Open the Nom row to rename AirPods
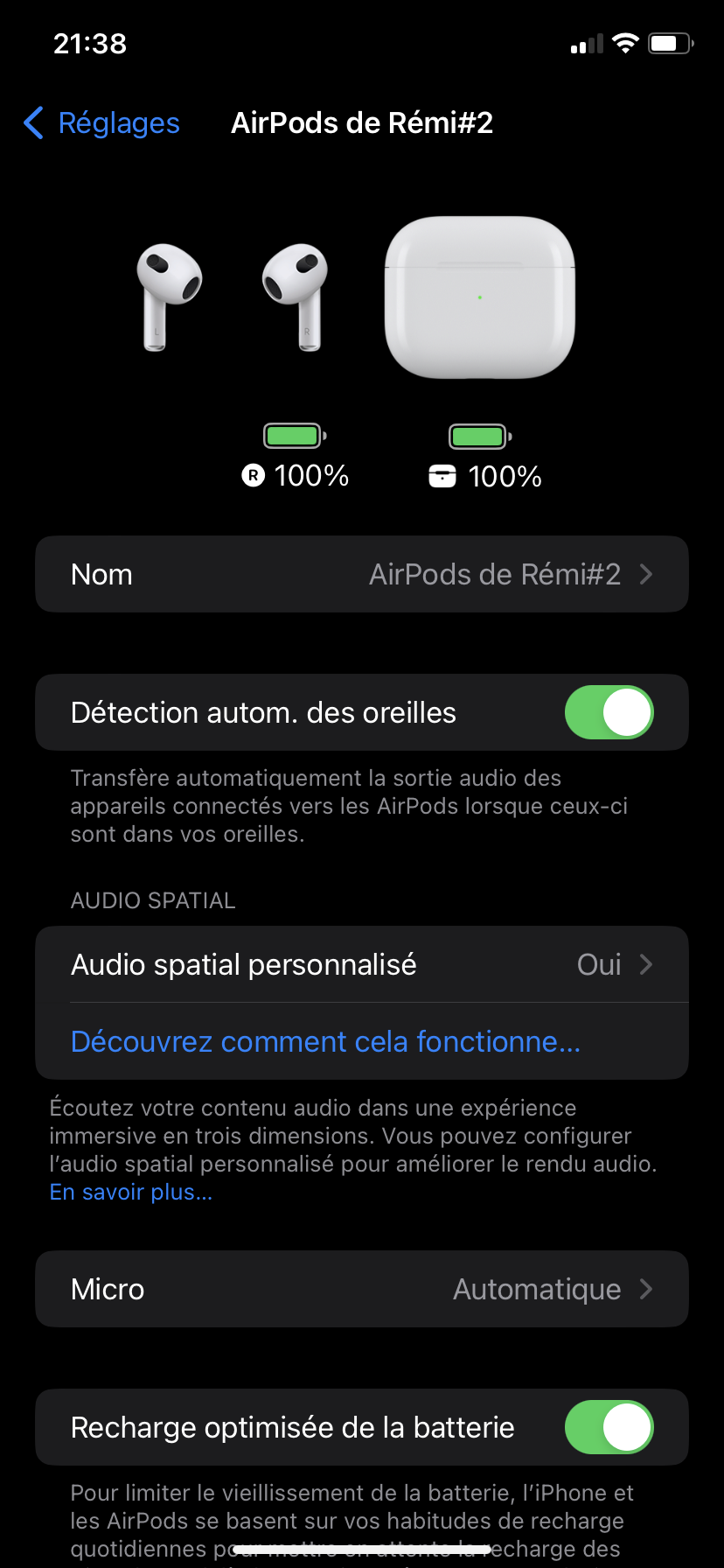Screen dimensions: 724x1568 coord(361,575)
